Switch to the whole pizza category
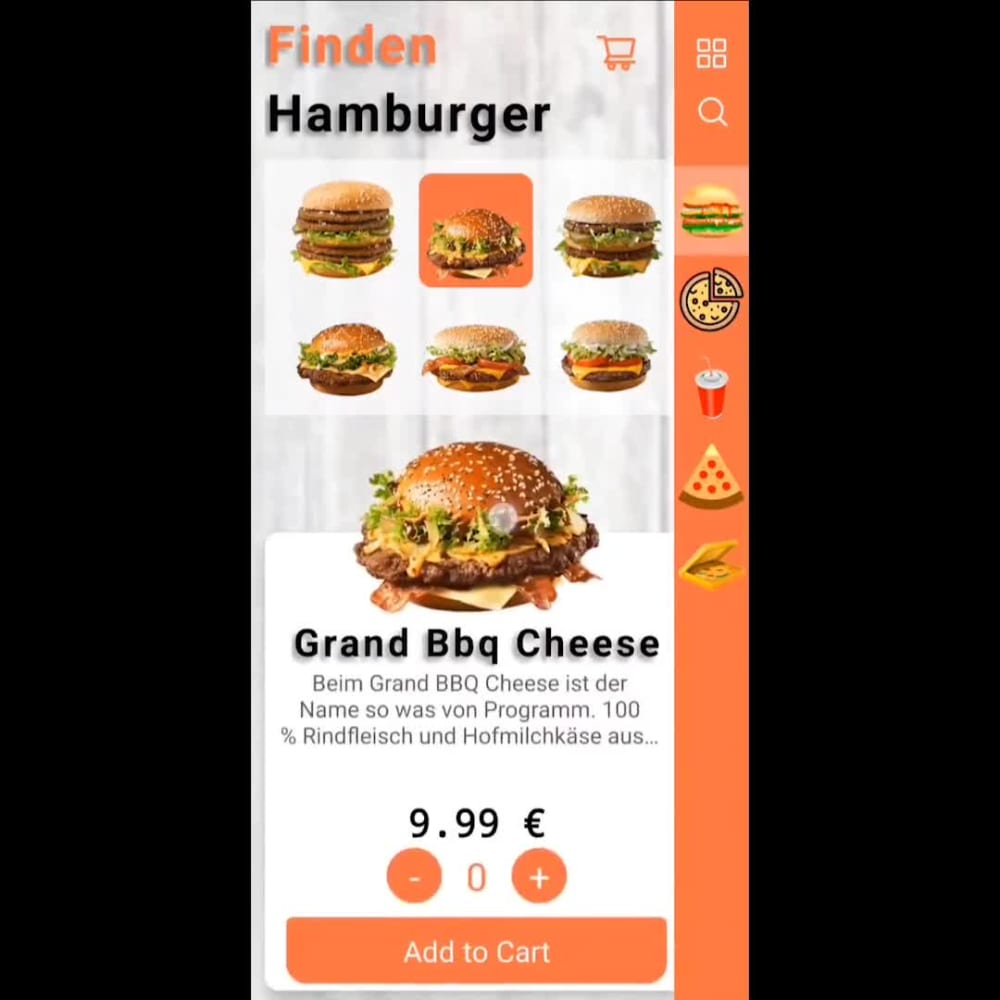 pos(711,299)
